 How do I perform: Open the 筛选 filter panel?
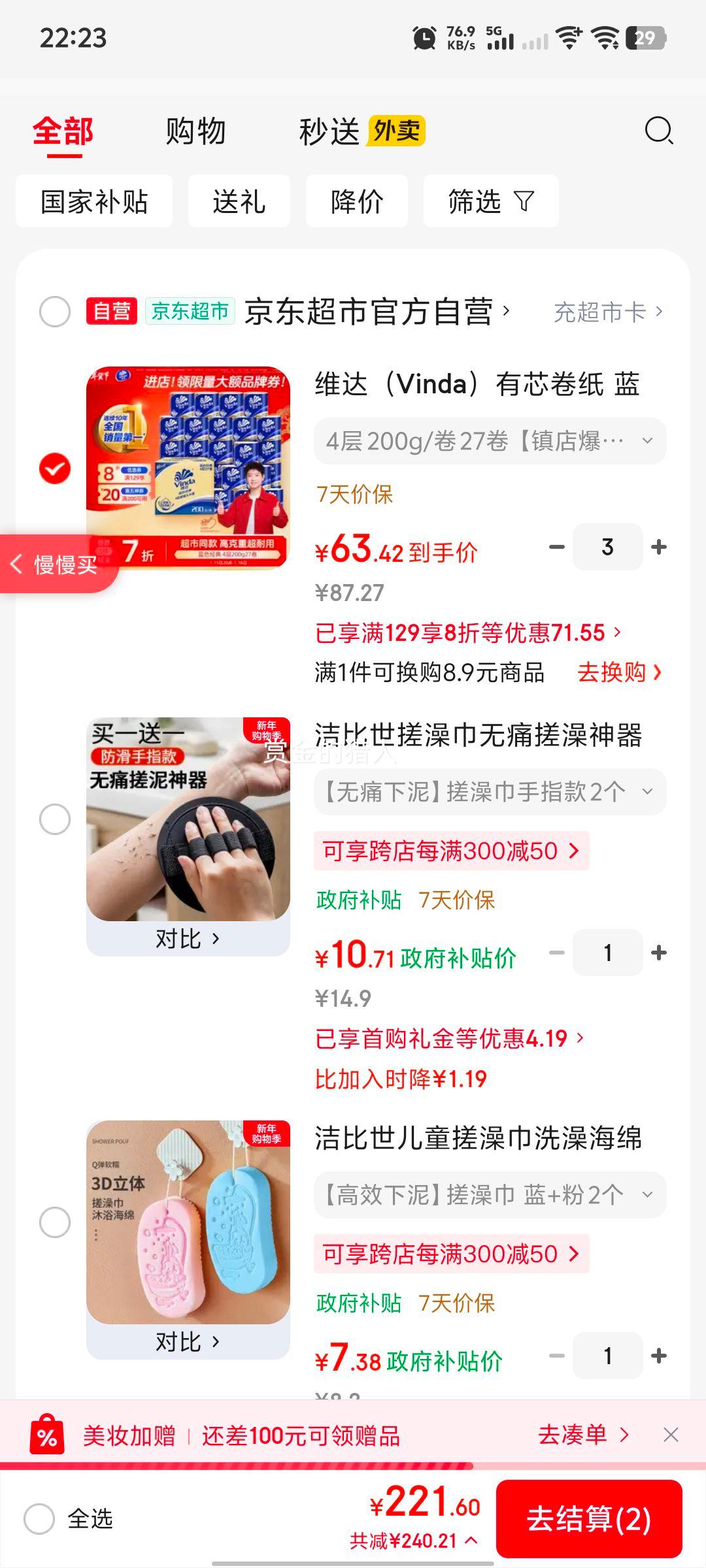pos(490,201)
